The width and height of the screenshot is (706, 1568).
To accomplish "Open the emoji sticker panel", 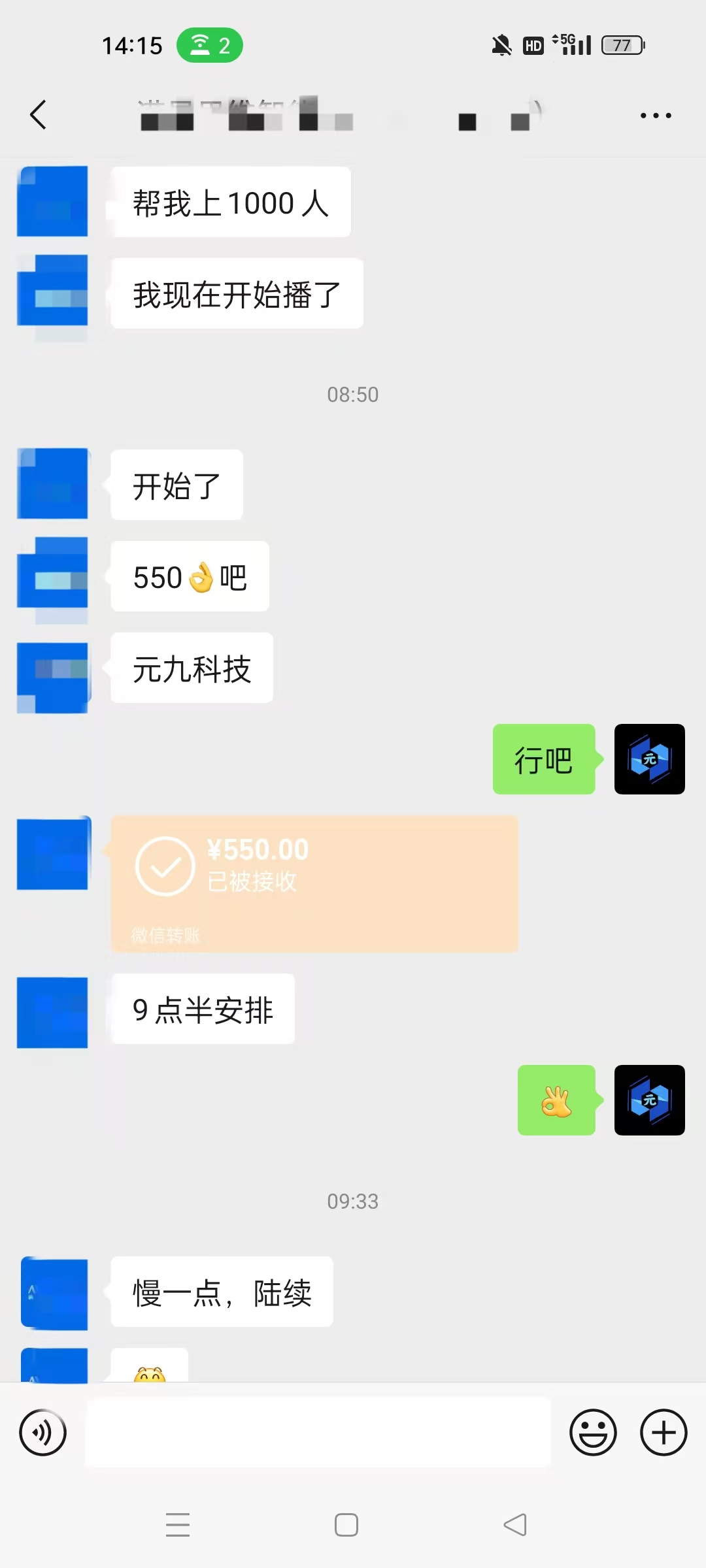I will click(593, 1433).
